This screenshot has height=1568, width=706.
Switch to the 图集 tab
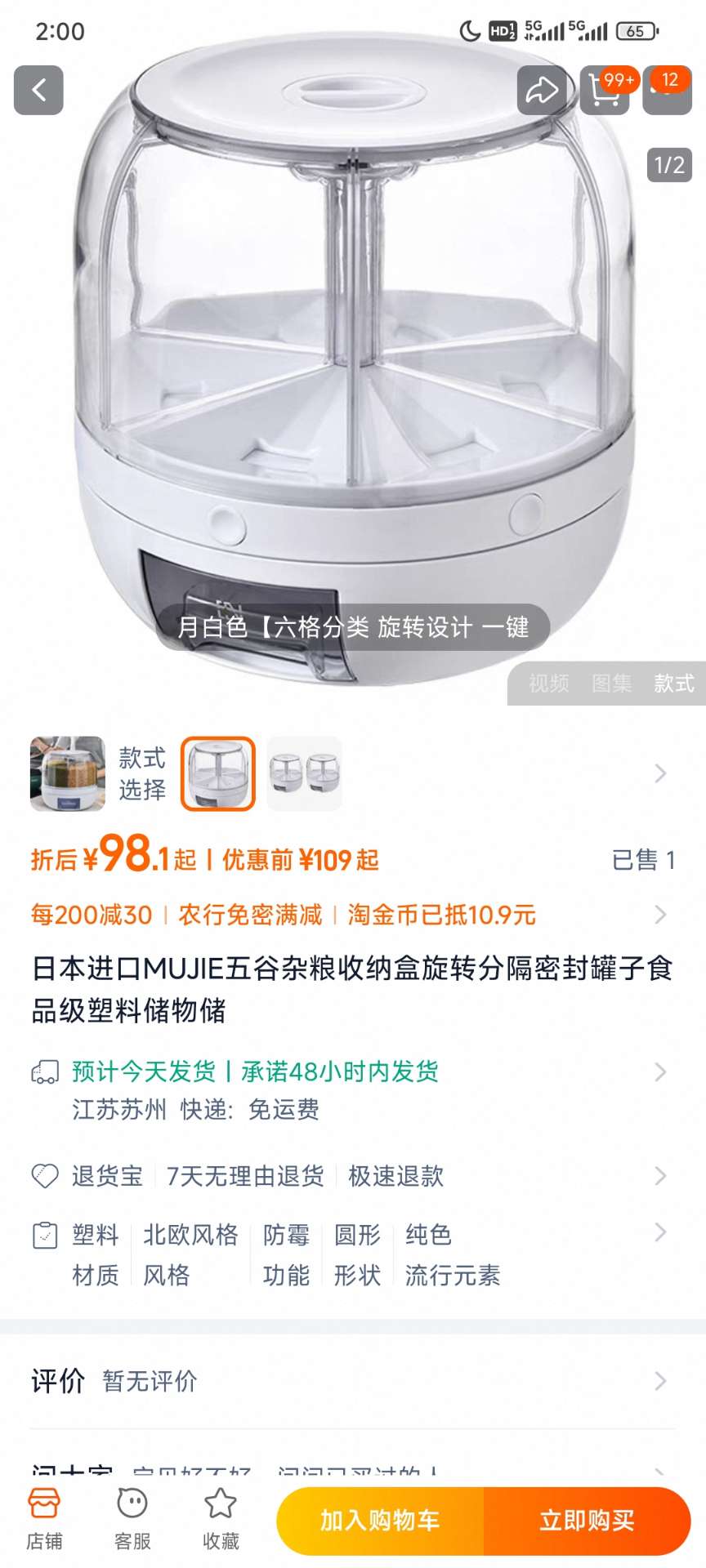[612, 684]
